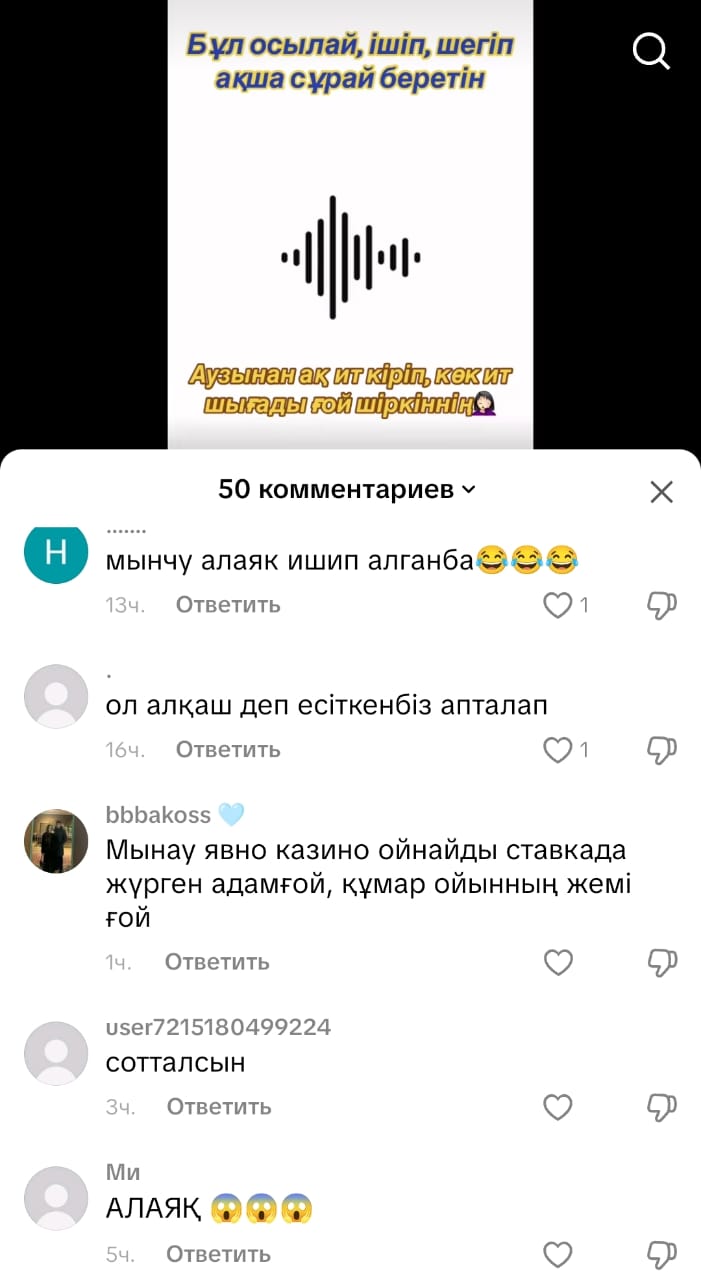Open bbbakoss profile picture
This screenshot has height=1280, width=701.
(56, 841)
